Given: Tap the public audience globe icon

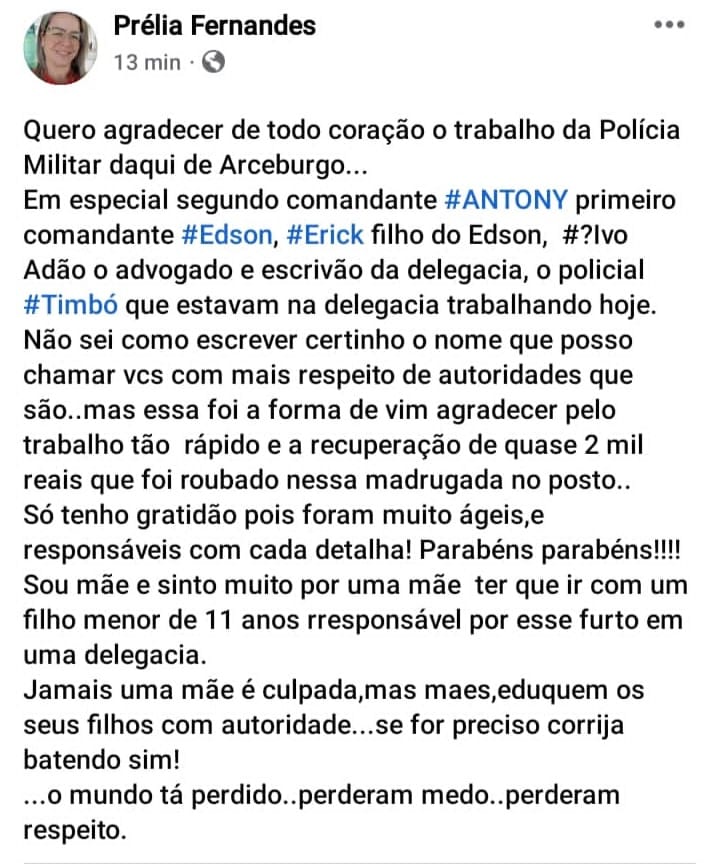Looking at the screenshot, I should click(213, 63).
